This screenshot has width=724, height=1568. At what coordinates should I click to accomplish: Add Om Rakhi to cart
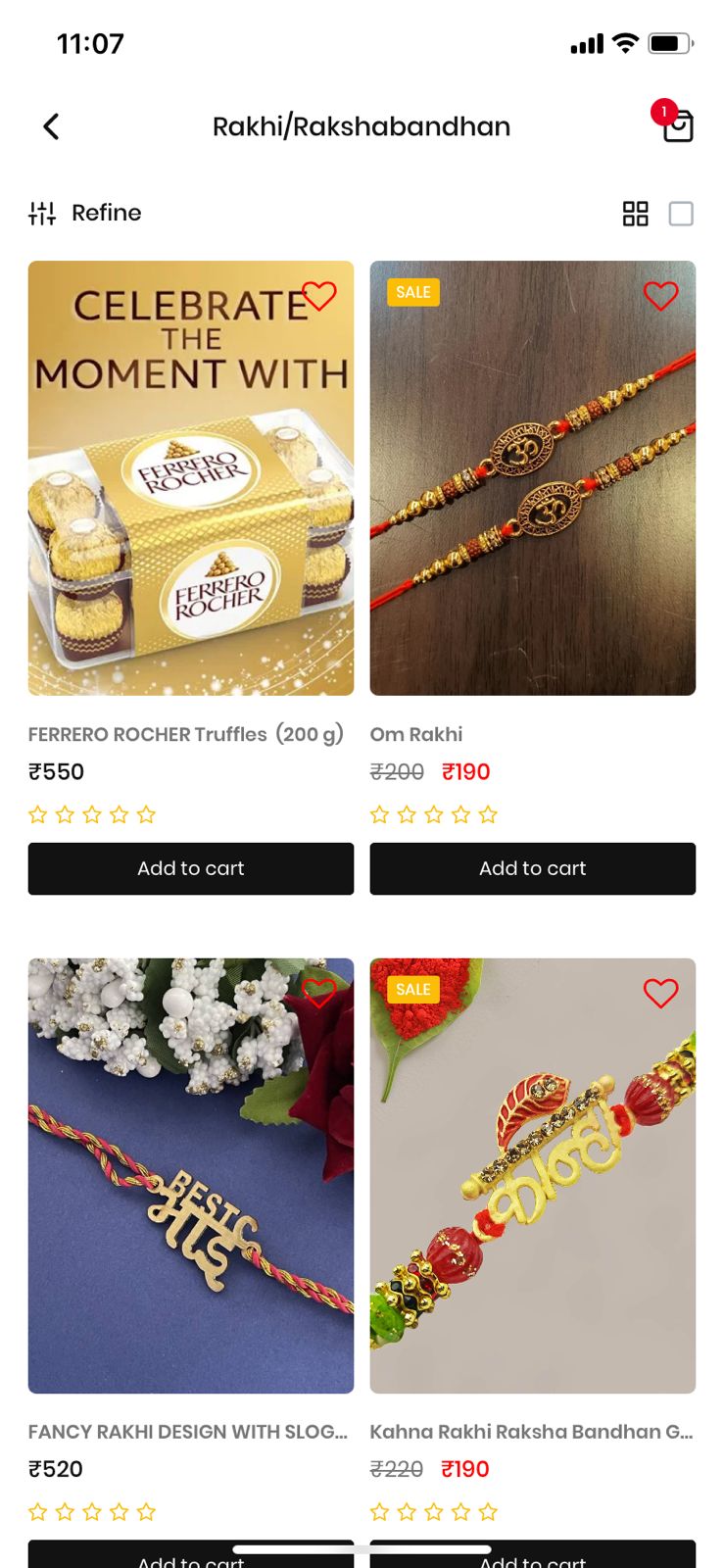[532, 868]
